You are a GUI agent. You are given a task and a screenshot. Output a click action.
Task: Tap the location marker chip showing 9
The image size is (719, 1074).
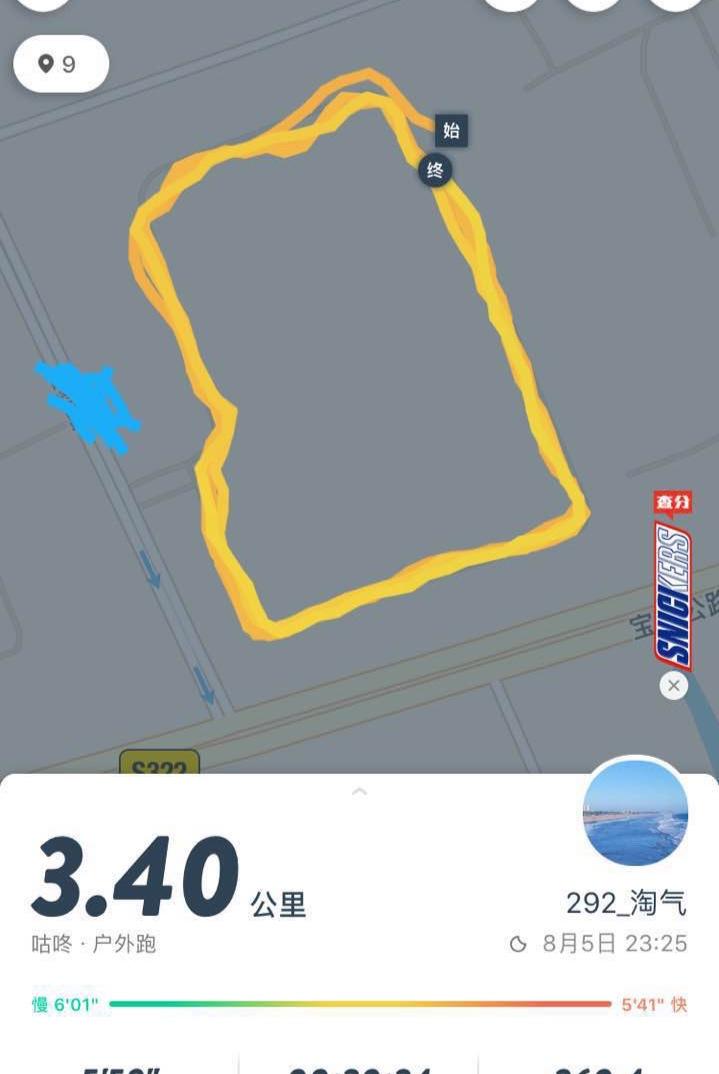pyautogui.click(x=60, y=64)
